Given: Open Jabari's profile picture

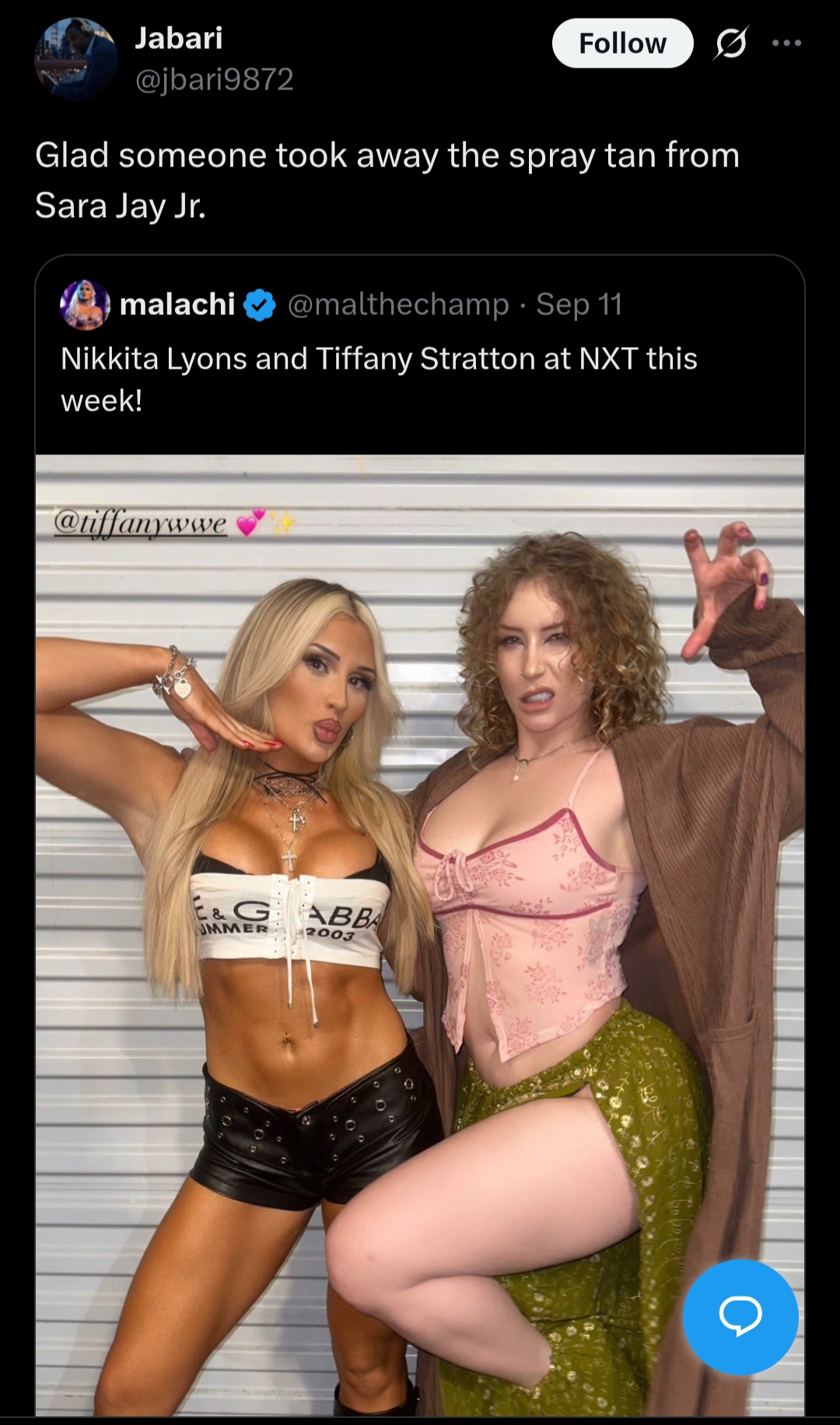Looking at the screenshot, I should point(75,58).
